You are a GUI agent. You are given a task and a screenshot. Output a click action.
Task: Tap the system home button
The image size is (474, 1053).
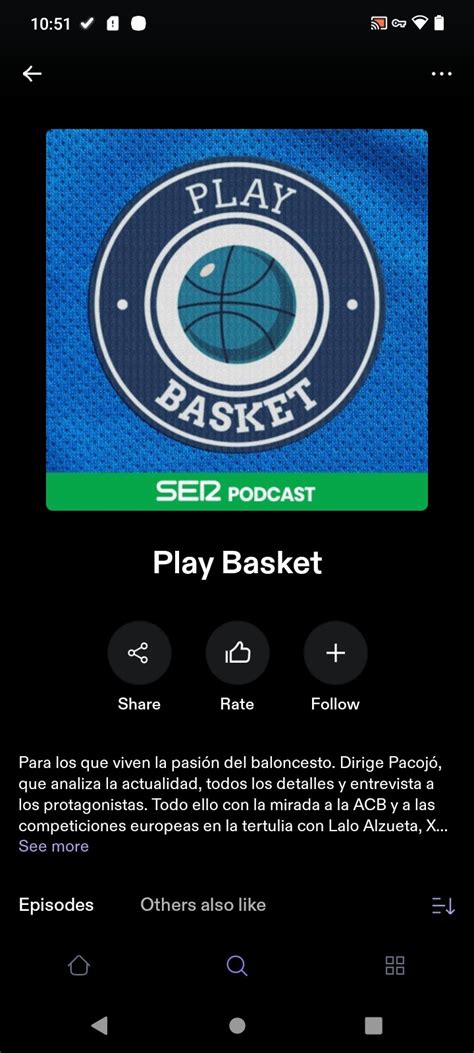point(237,1025)
